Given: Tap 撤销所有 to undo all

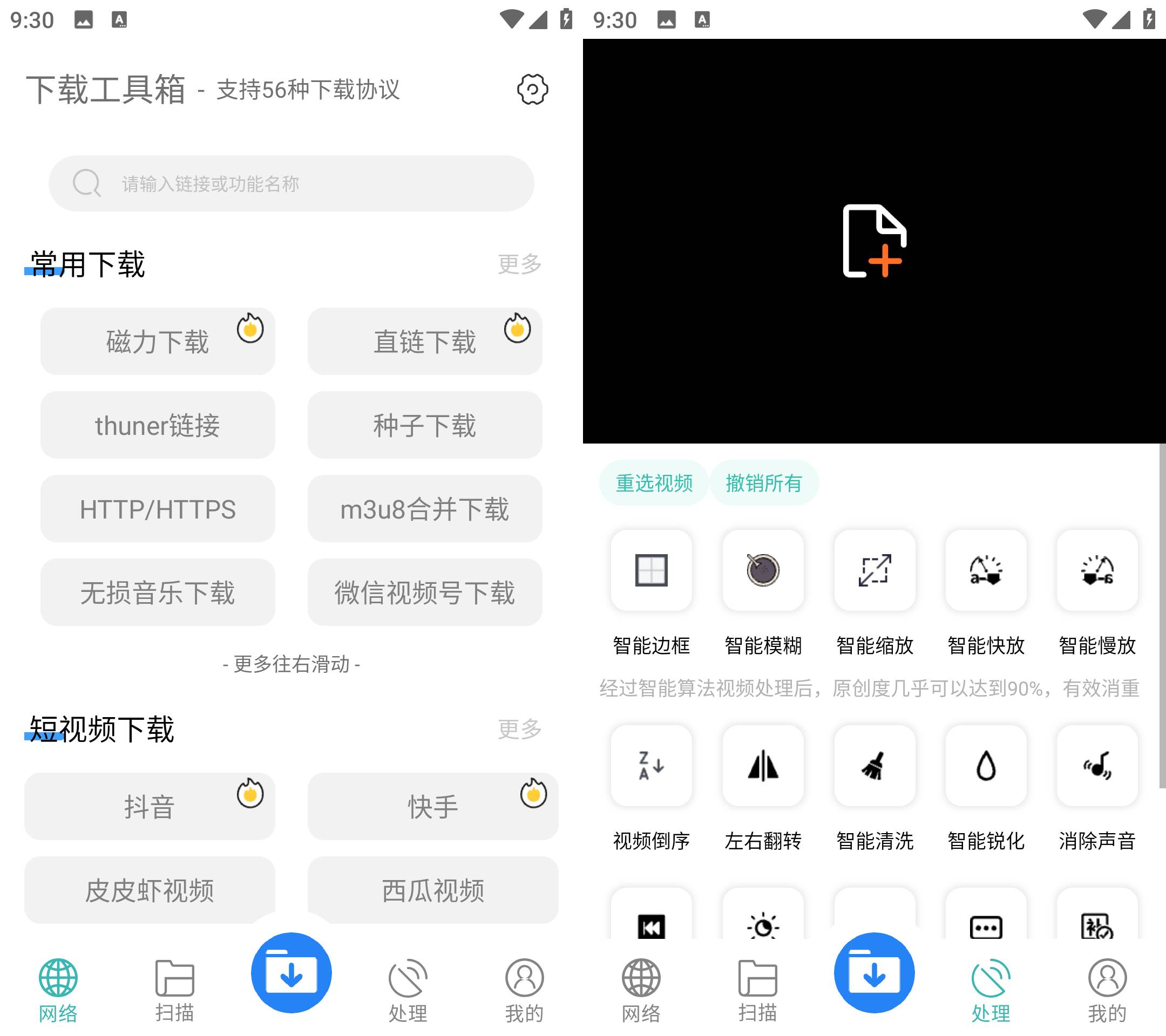Looking at the screenshot, I should click(x=763, y=483).
